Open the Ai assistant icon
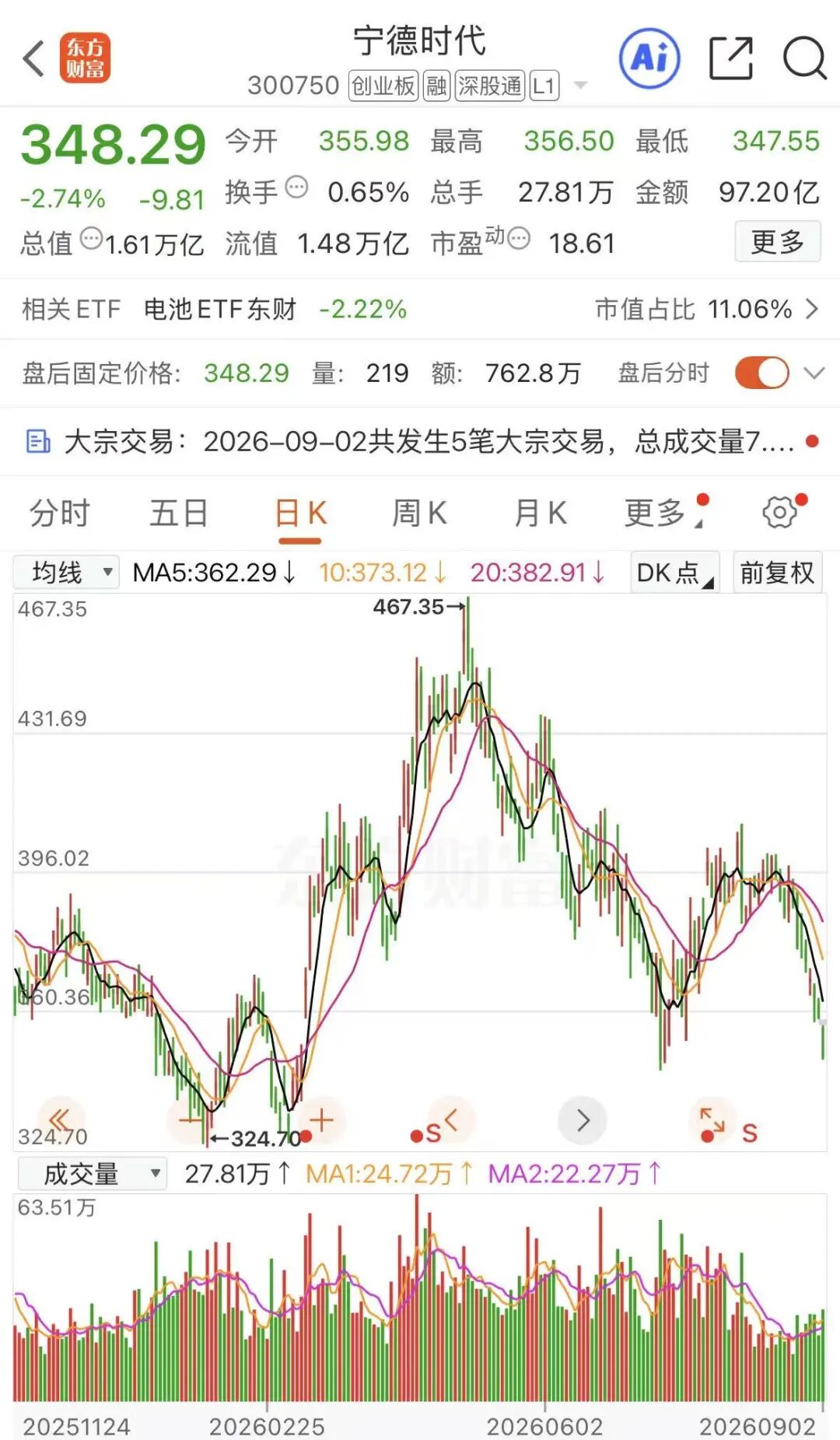The height and width of the screenshot is (1440, 840). 649,58
